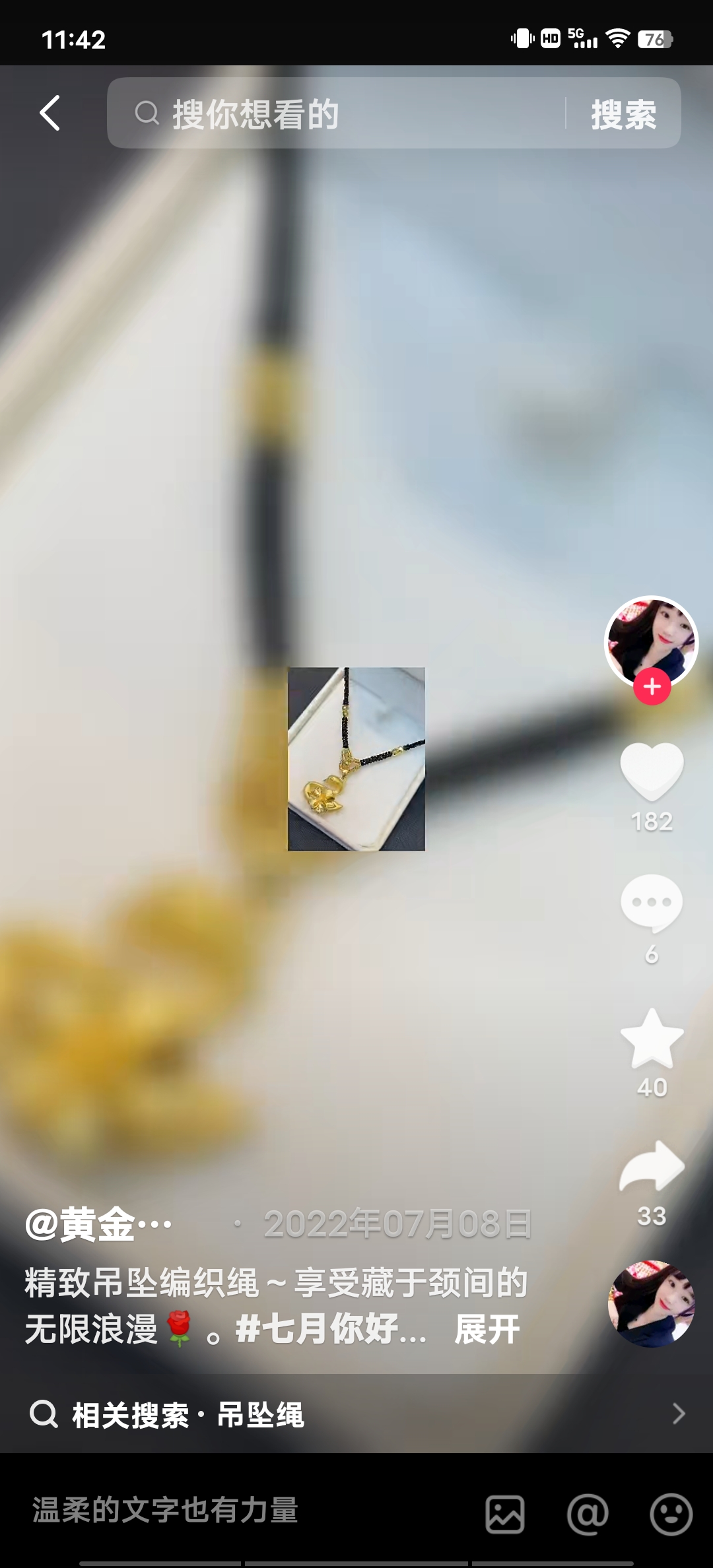Tap the 搜索 button

[x=623, y=114]
